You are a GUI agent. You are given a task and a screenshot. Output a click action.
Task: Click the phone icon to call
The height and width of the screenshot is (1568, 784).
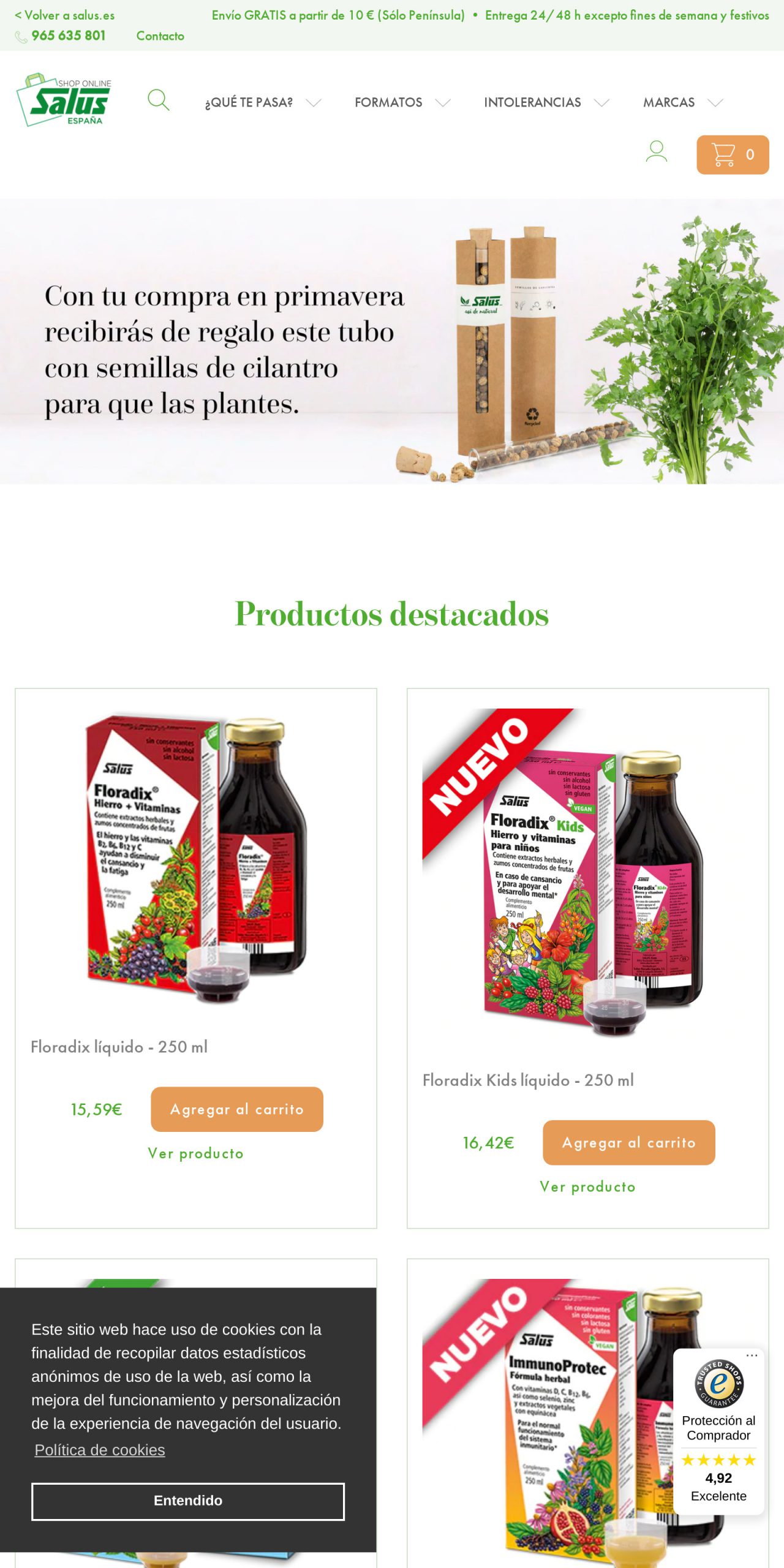[20, 36]
